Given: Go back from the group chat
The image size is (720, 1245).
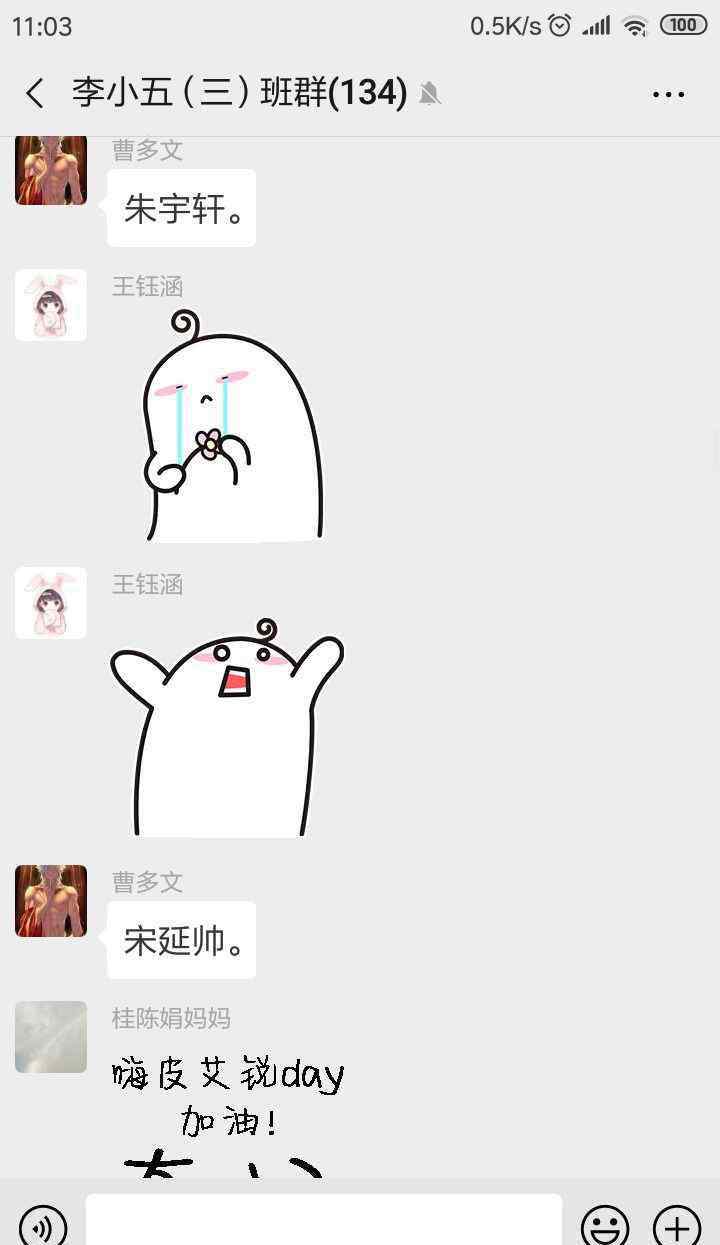Looking at the screenshot, I should coord(35,94).
